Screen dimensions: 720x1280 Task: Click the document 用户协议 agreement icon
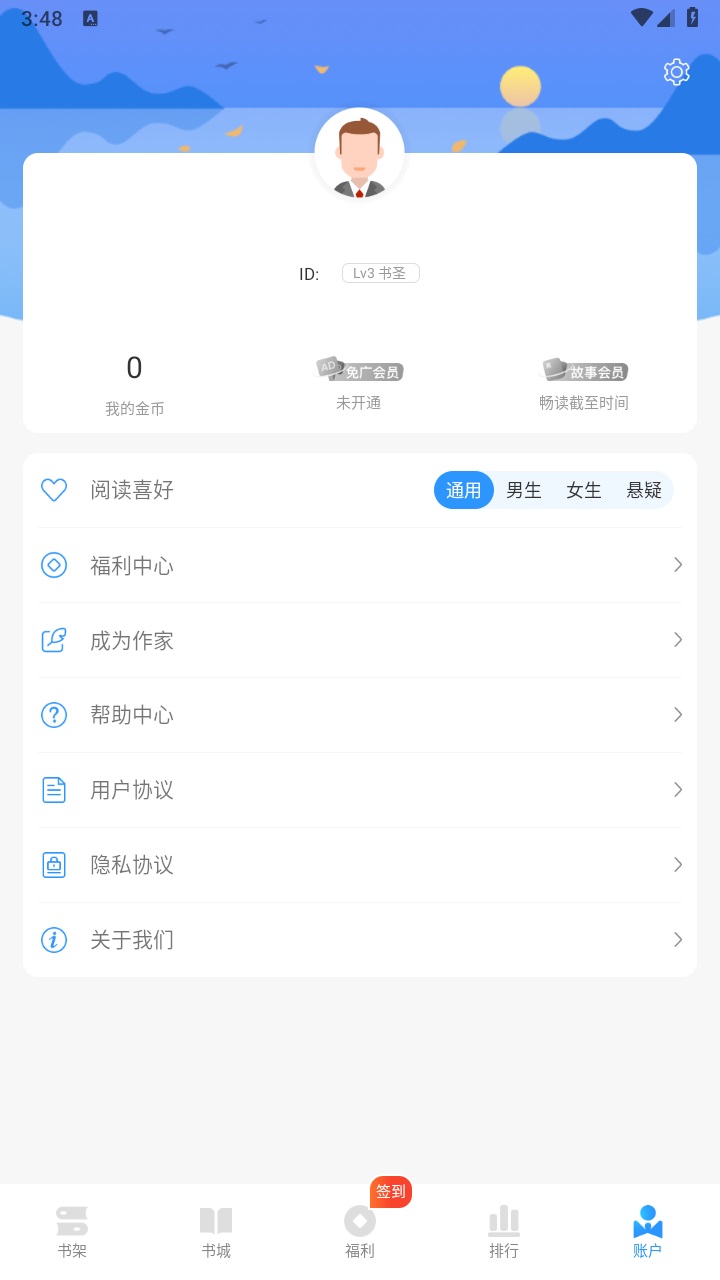pyautogui.click(x=53, y=789)
